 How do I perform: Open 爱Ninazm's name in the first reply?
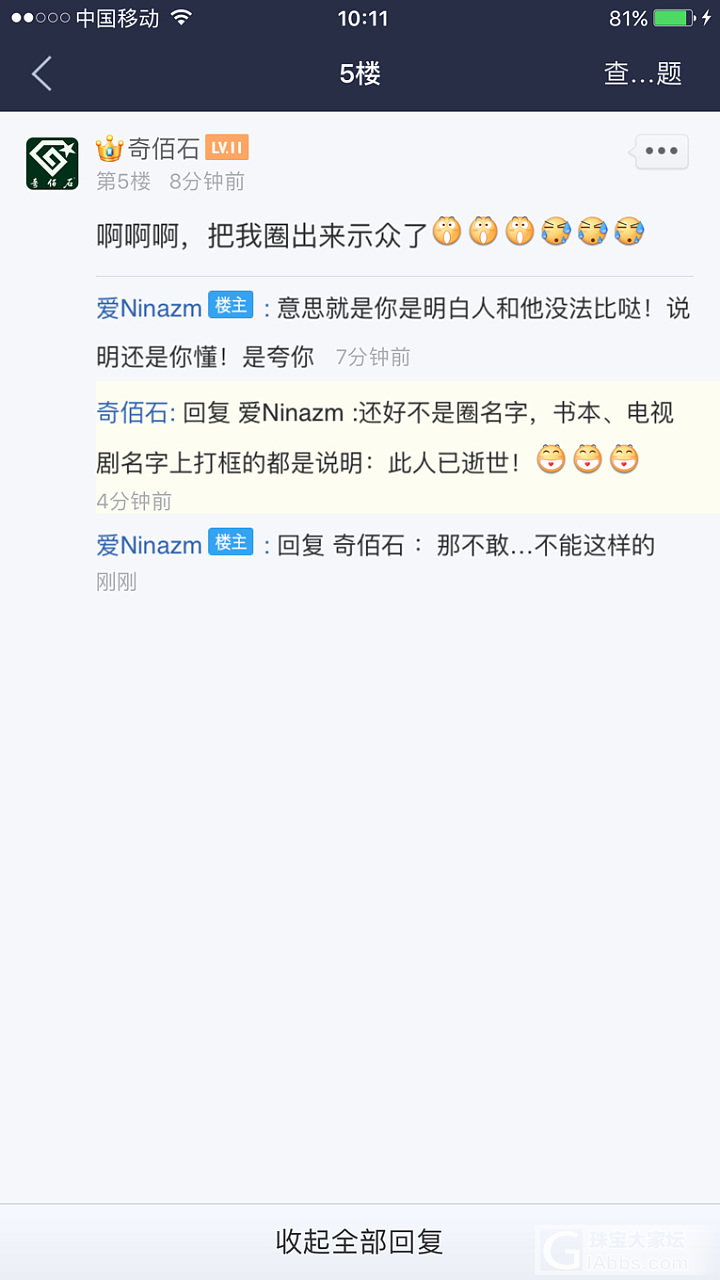(x=149, y=308)
